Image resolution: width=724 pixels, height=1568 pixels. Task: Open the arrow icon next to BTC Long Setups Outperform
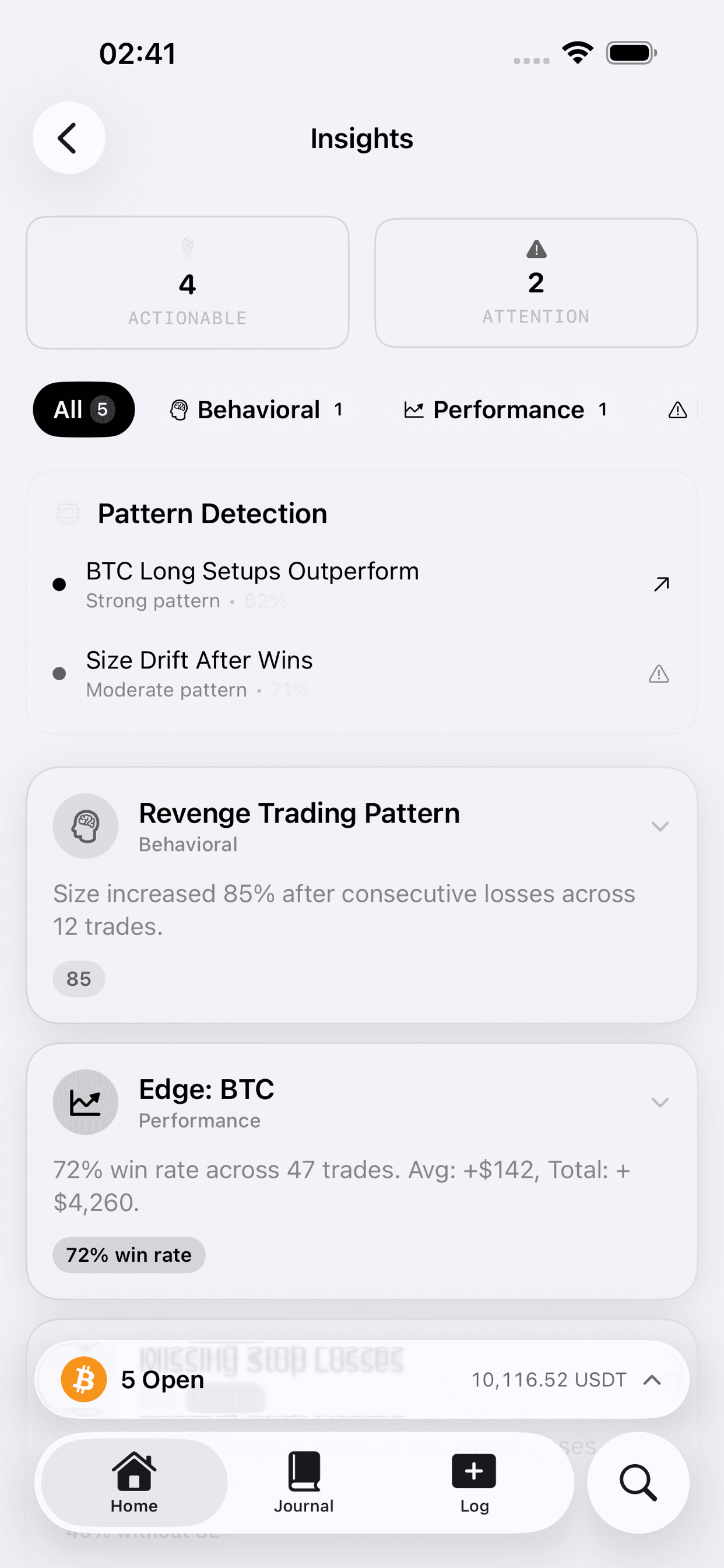[660, 583]
